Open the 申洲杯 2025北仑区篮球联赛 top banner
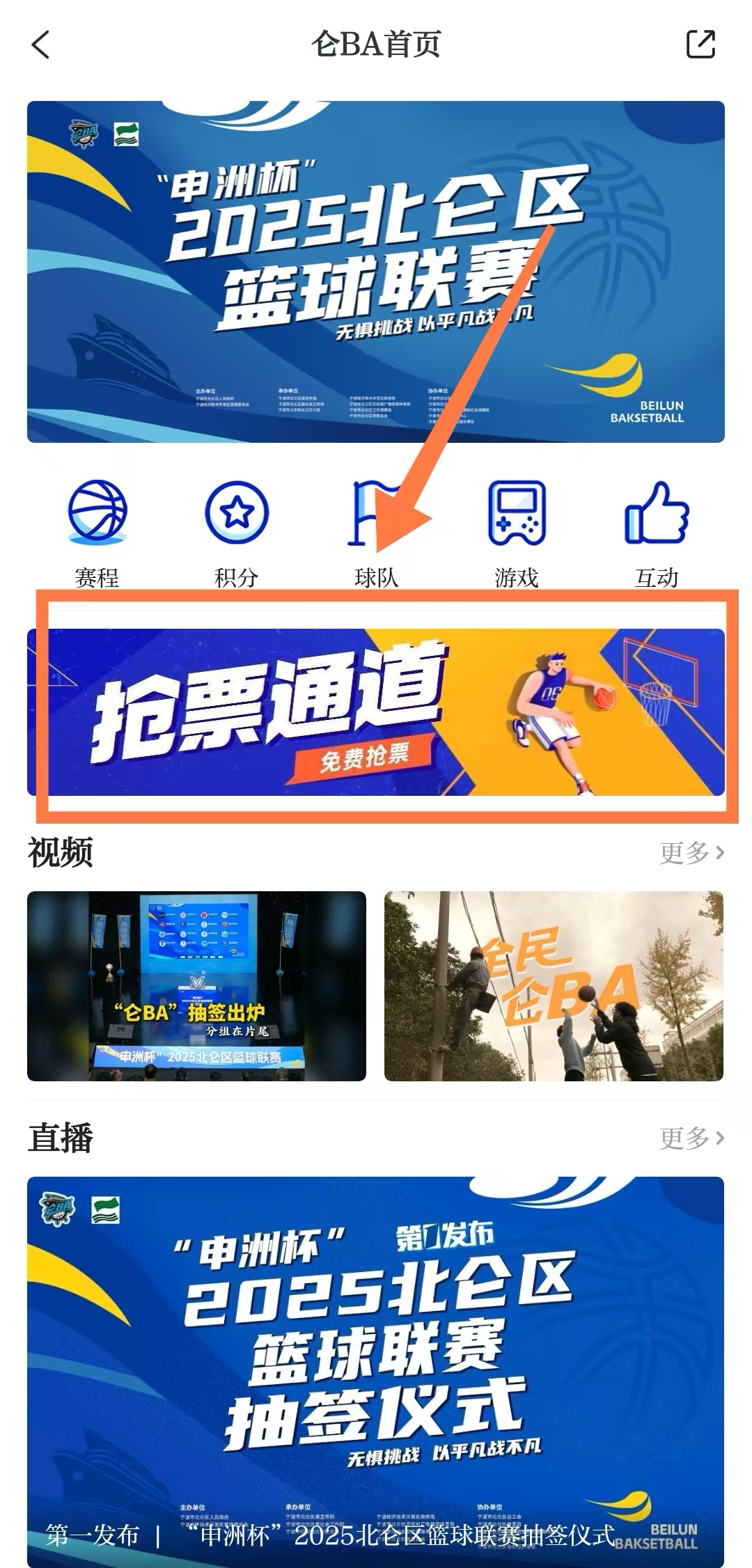 click(x=376, y=272)
